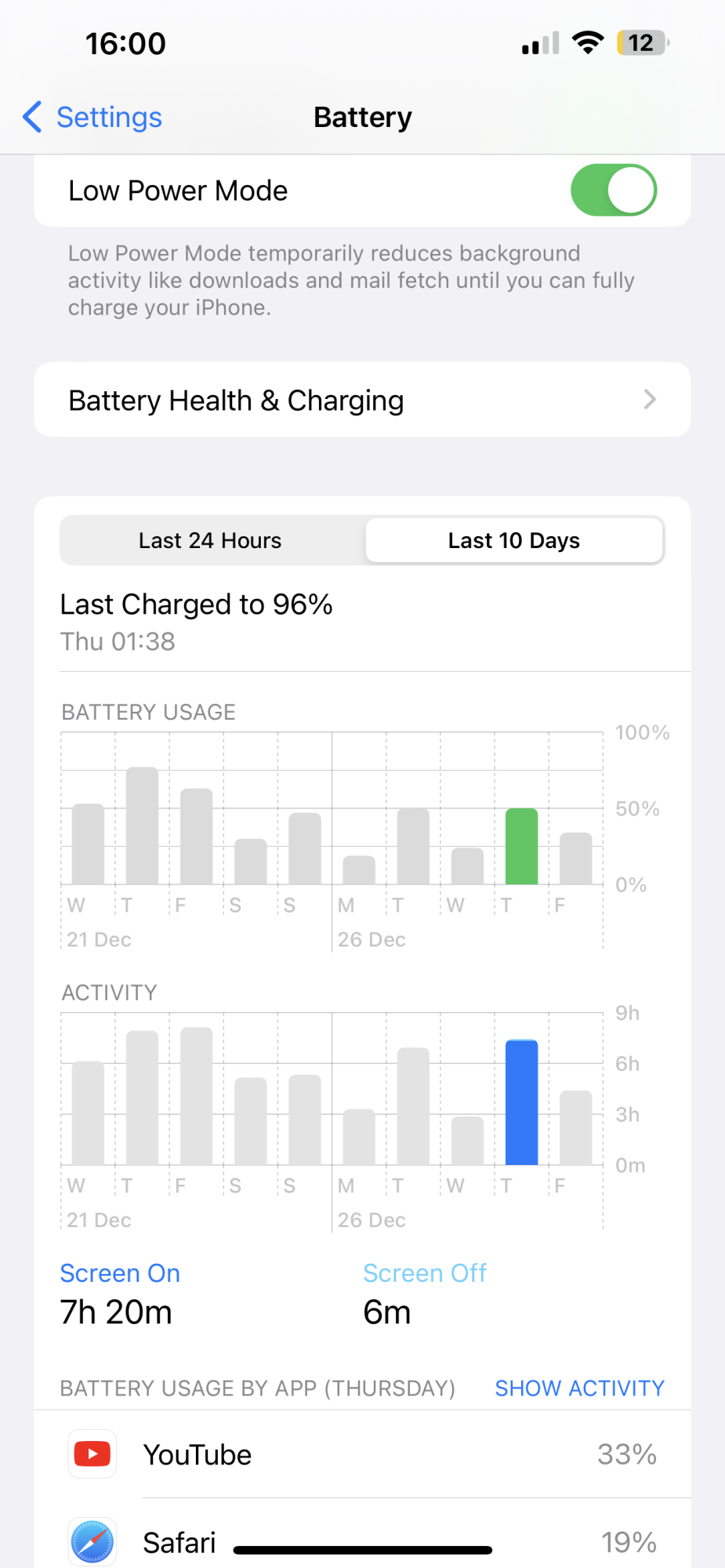Turn off Low Power Mode
The height and width of the screenshot is (1568, 725).
coord(613,191)
